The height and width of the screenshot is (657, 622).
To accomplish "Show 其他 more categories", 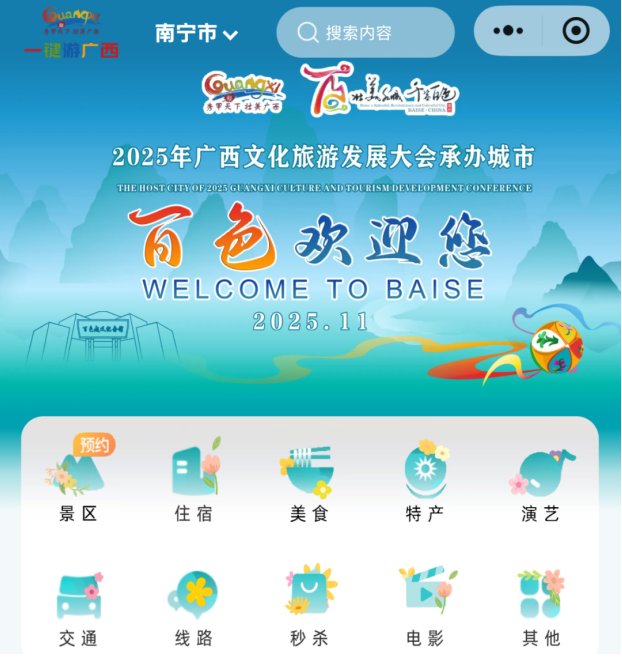I will click(541, 605).
